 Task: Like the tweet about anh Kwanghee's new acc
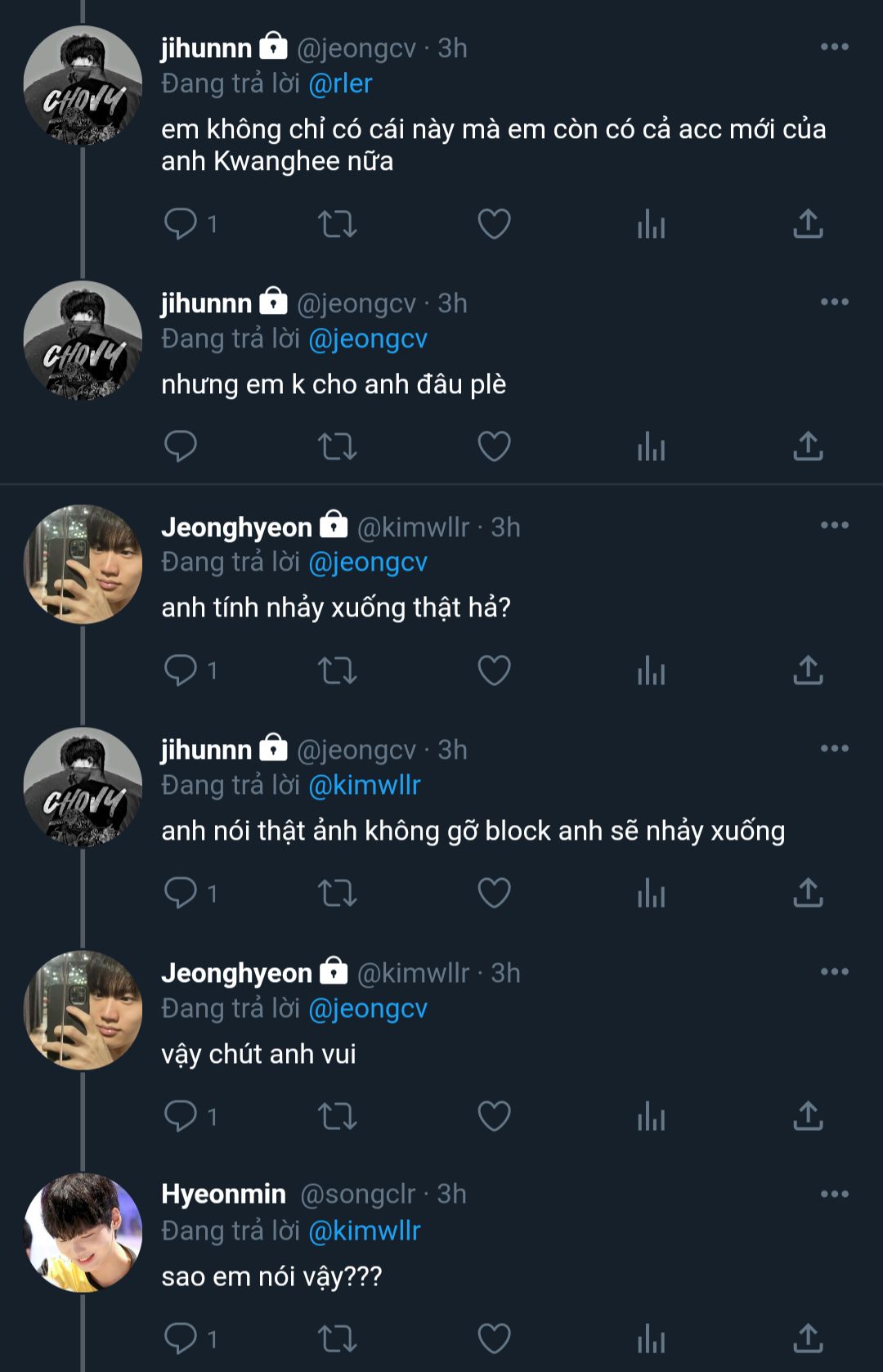pos(494,223)
